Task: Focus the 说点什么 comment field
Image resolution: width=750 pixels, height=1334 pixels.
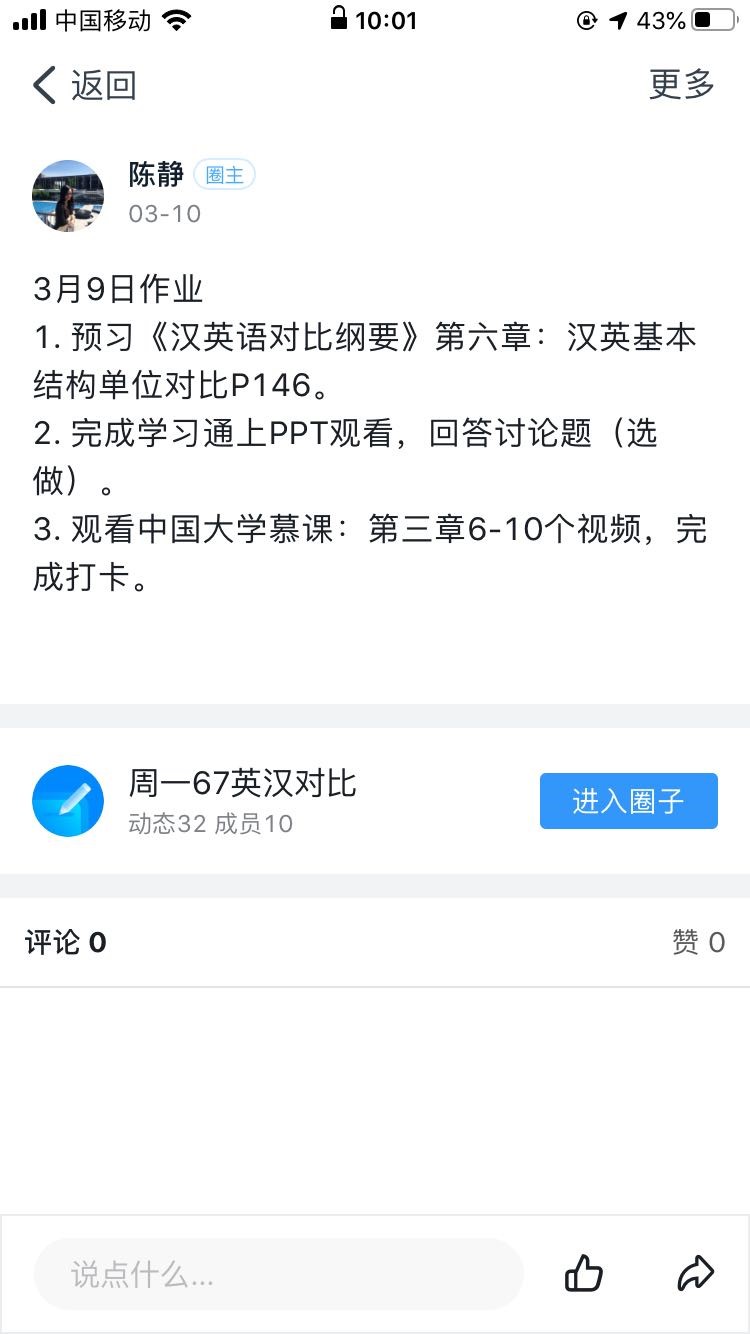Action: click(278, 1274)
